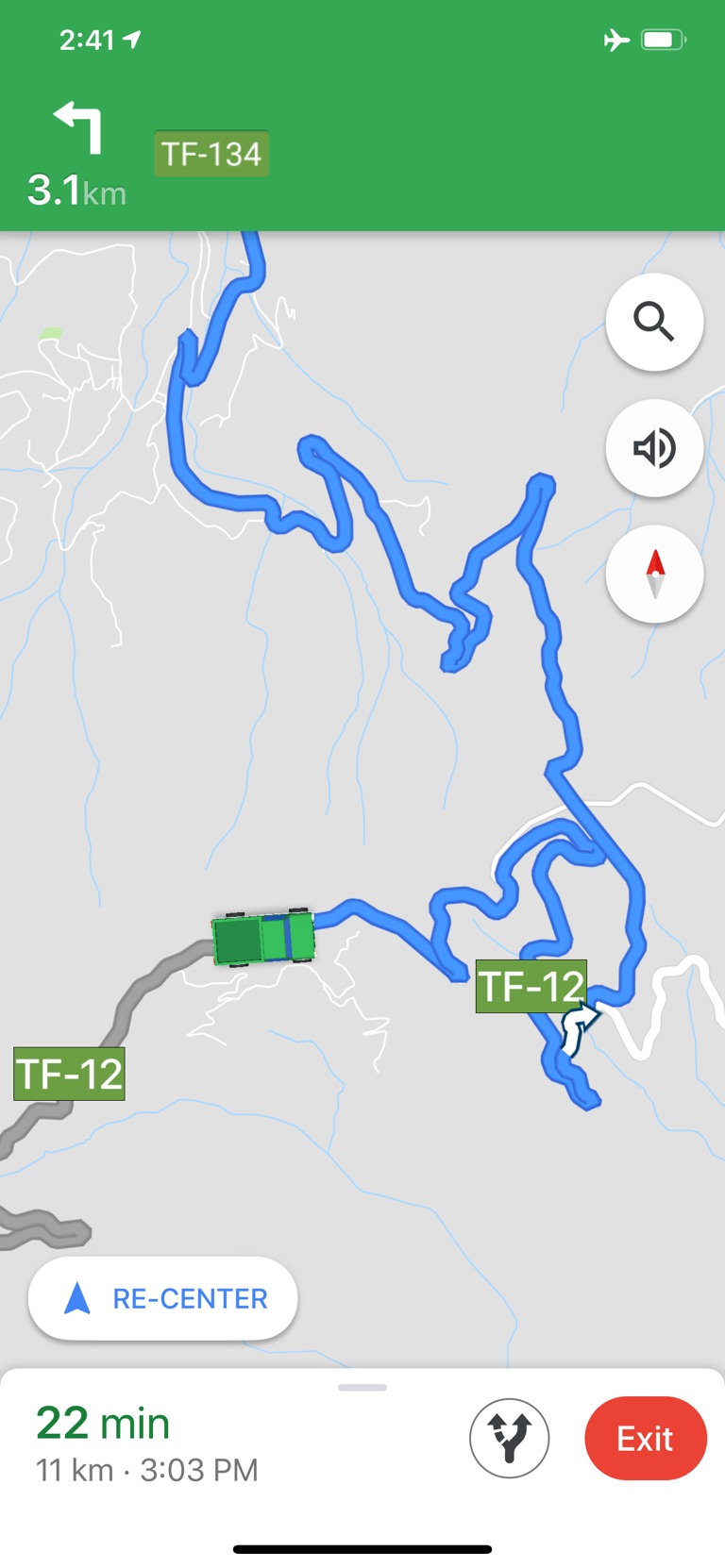Tap the compass to reorient the map
The width and height of the screenshot is (725, 1568).
click(653, 574)
